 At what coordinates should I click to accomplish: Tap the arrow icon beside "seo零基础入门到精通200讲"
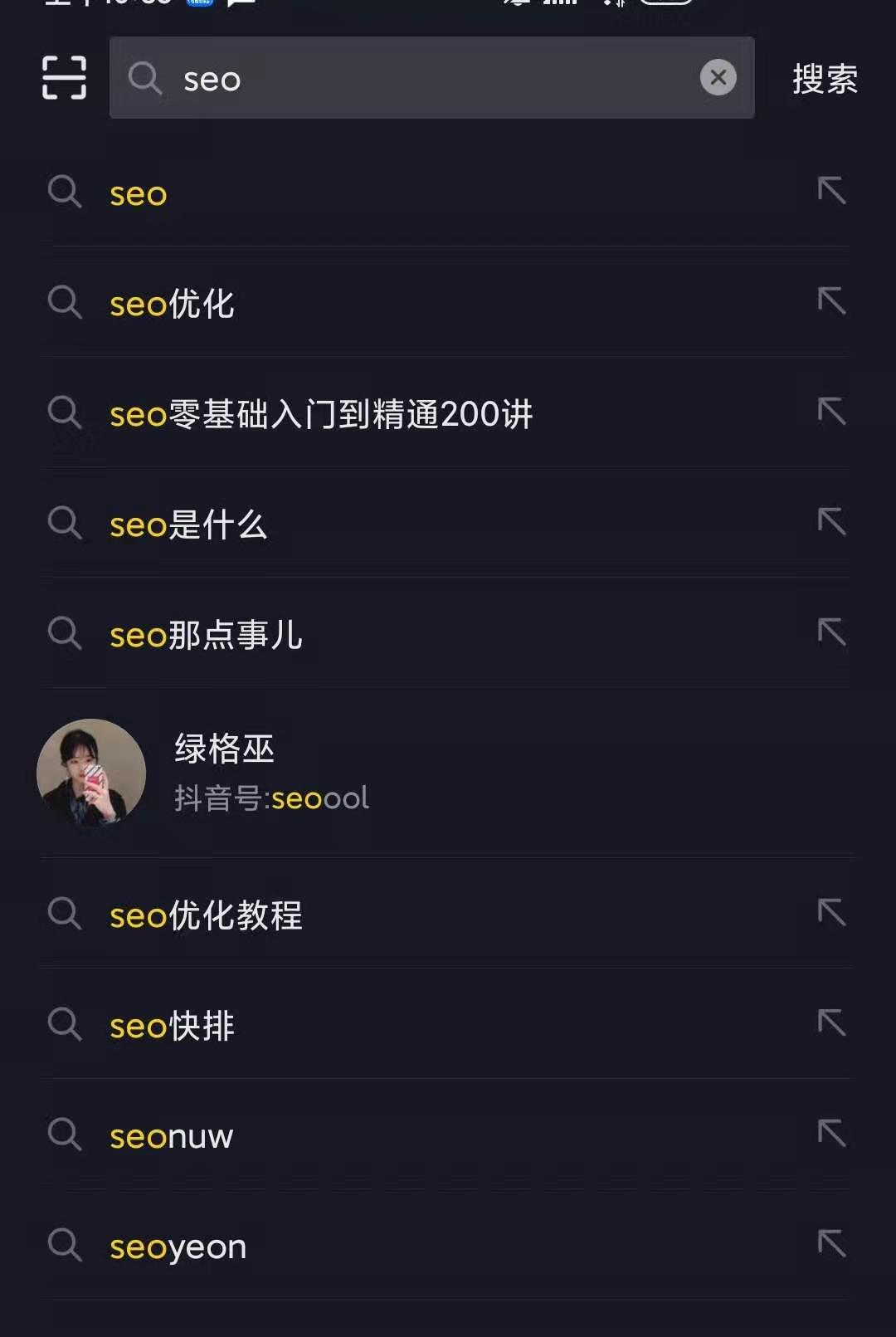833,413
